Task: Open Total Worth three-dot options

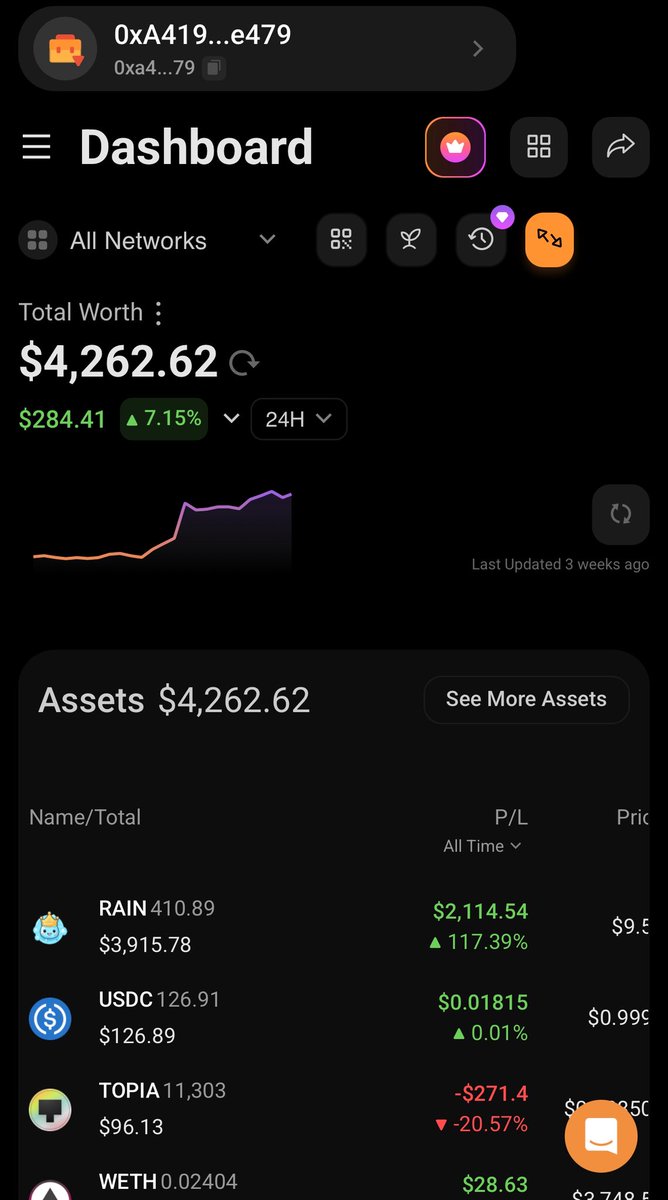Action: point(158,312)
